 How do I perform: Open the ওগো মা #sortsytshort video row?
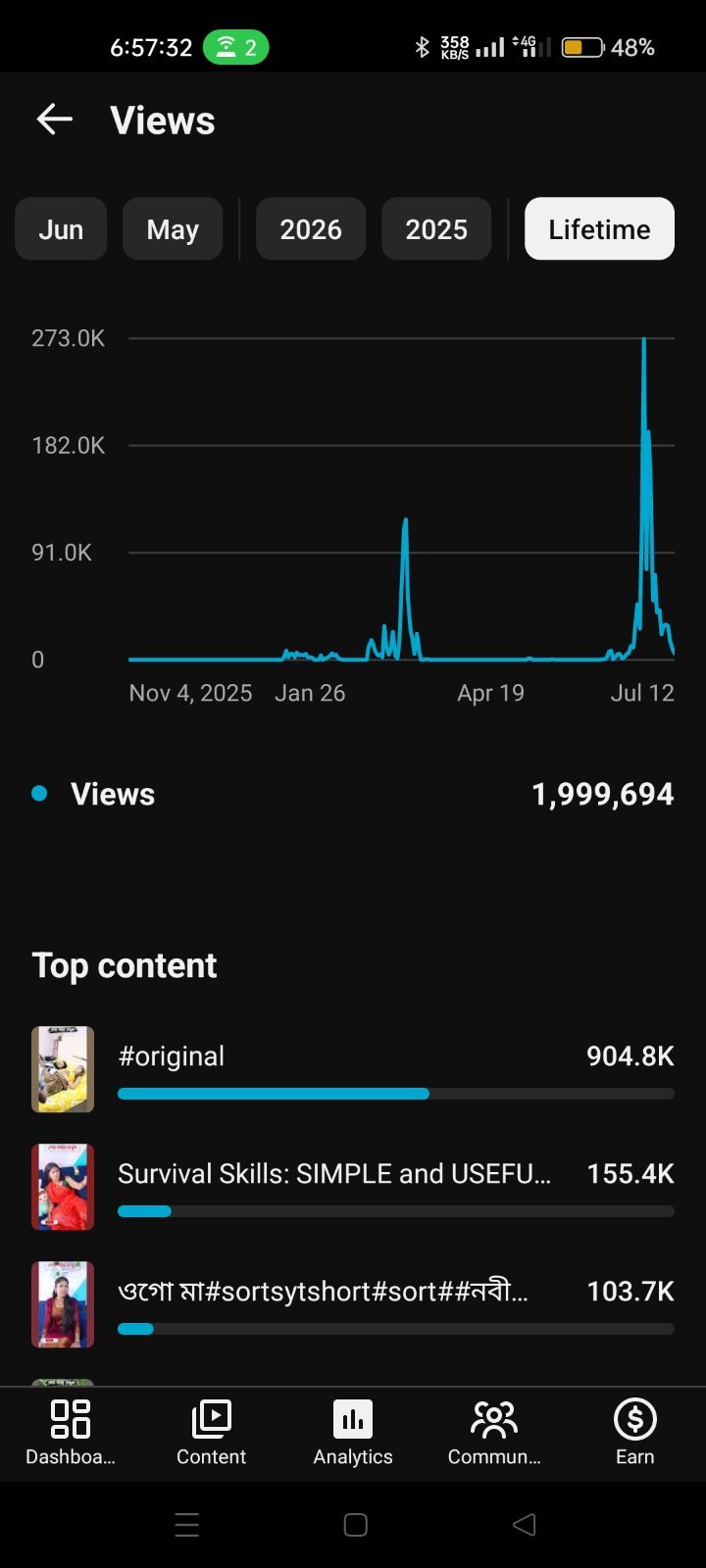tap(353, 1304)
